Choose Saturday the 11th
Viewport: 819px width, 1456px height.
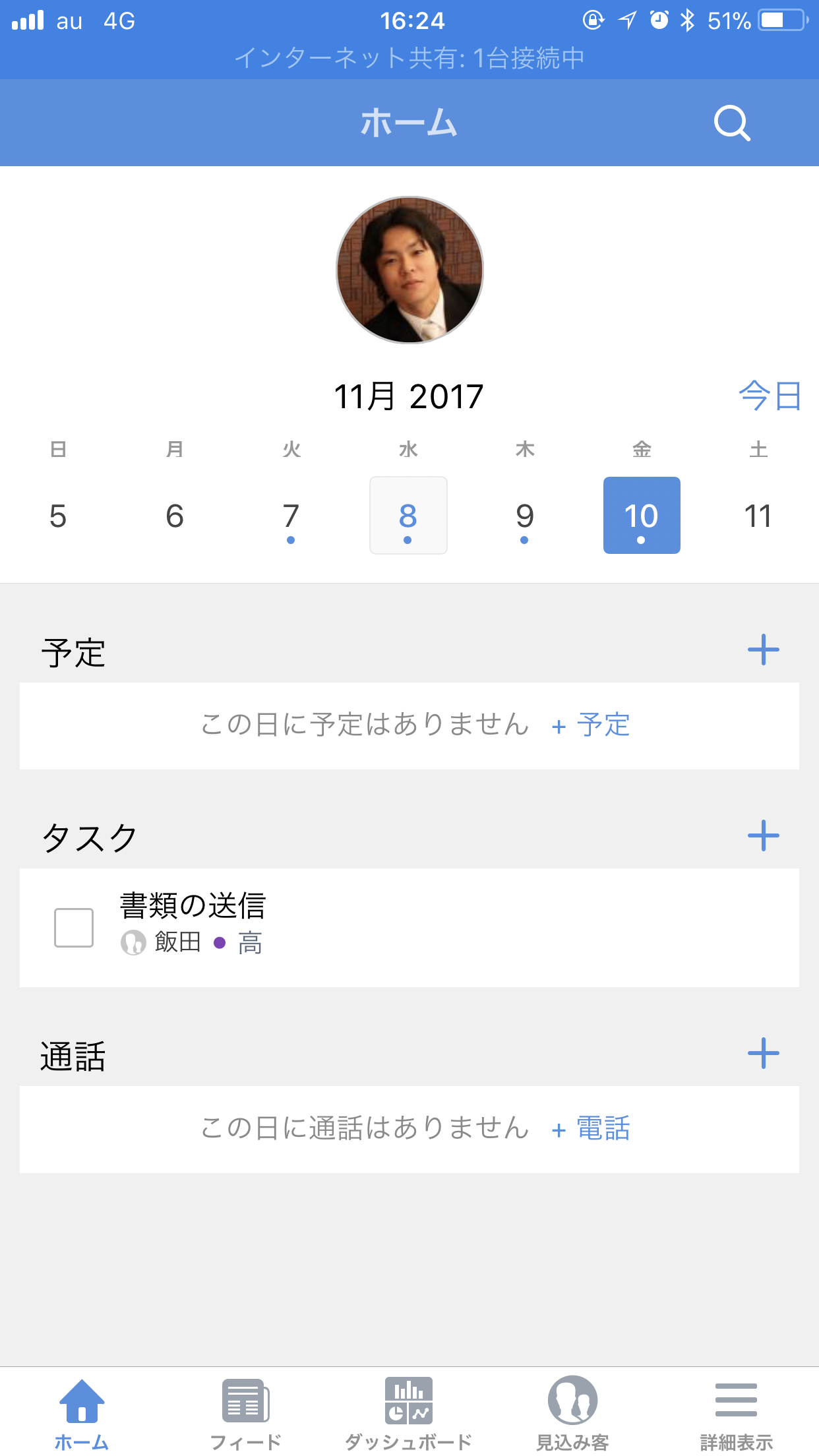tap(758, 516)
